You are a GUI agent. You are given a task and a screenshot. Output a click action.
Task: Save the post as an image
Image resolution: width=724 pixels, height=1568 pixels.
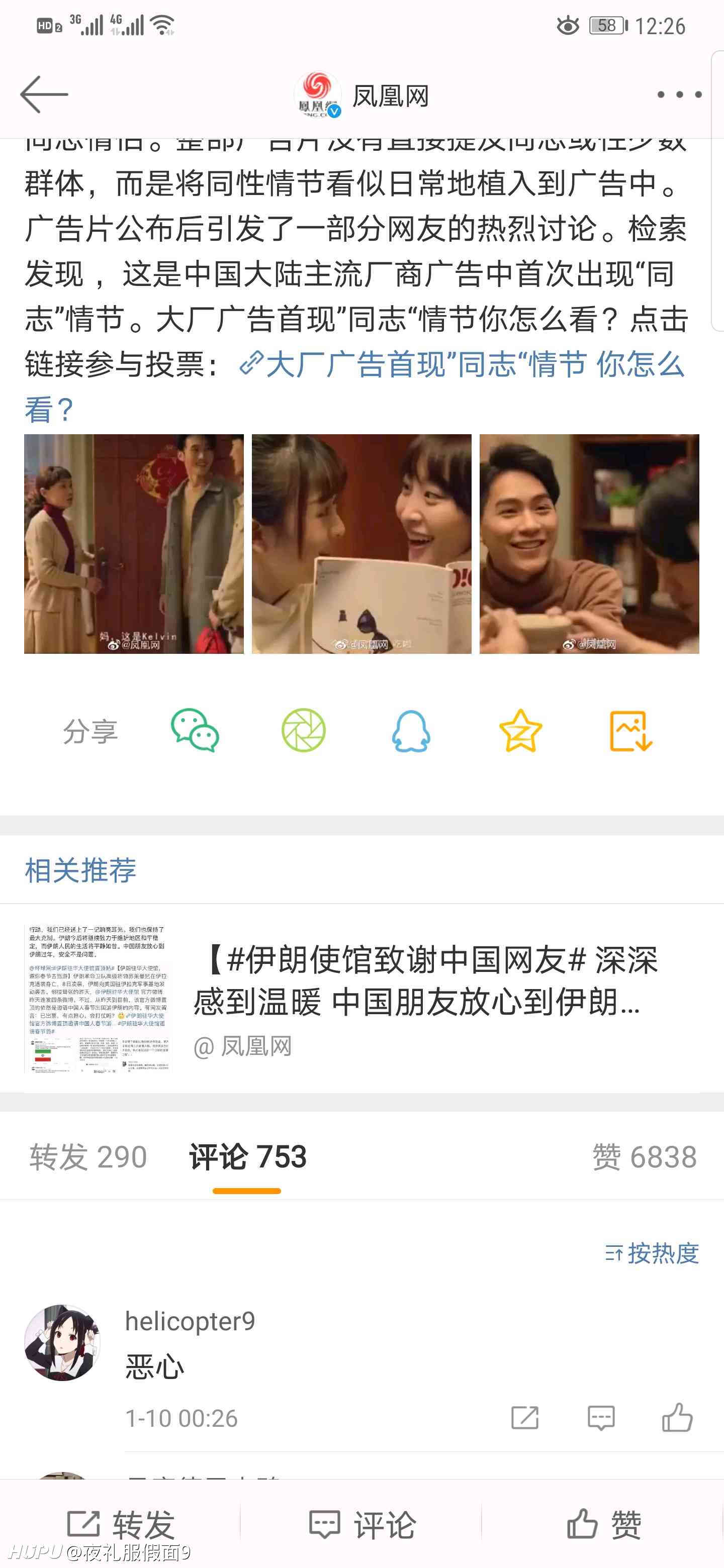click(x=631, y=730)
